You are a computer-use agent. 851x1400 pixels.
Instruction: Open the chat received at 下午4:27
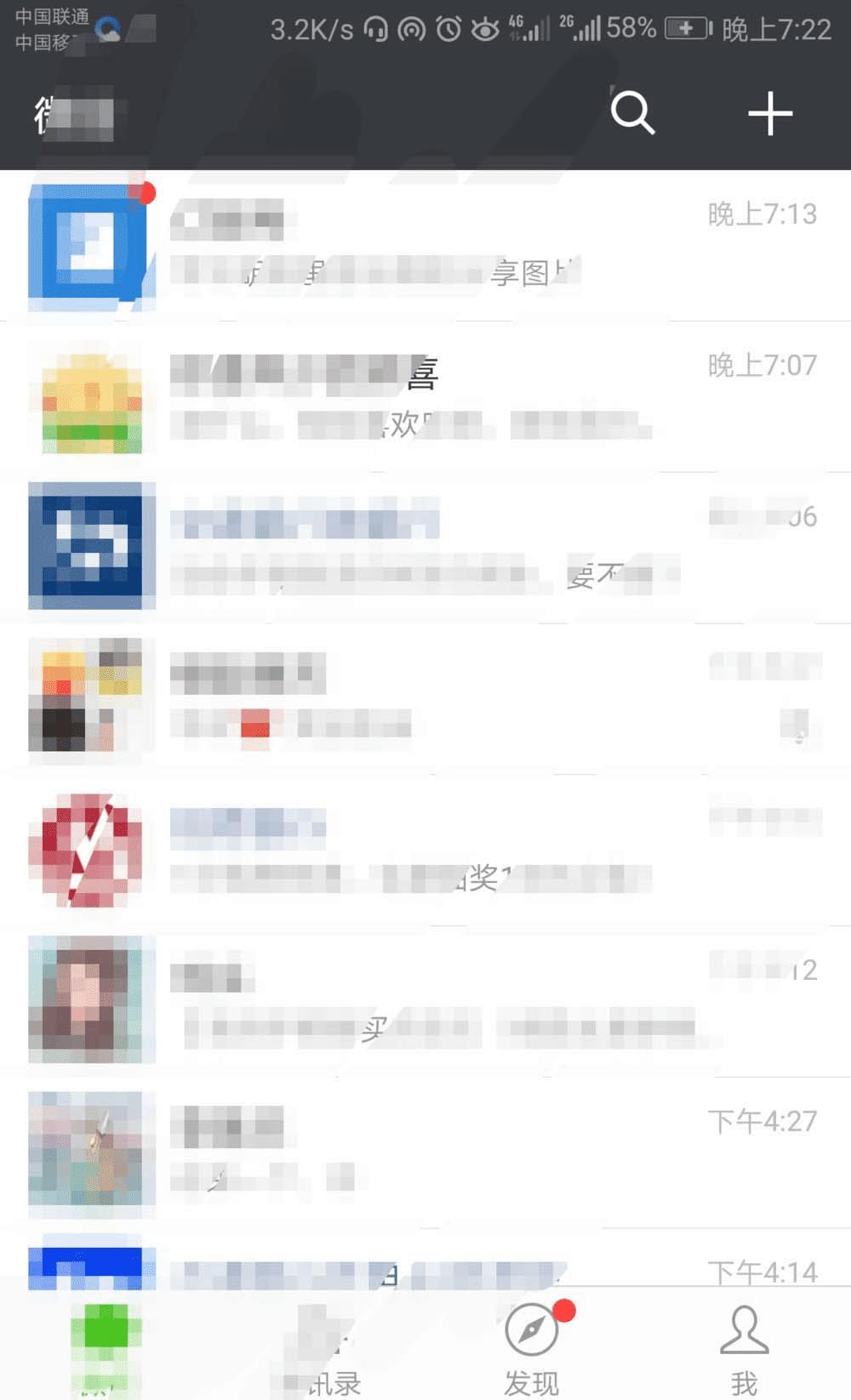point(425,1152)
